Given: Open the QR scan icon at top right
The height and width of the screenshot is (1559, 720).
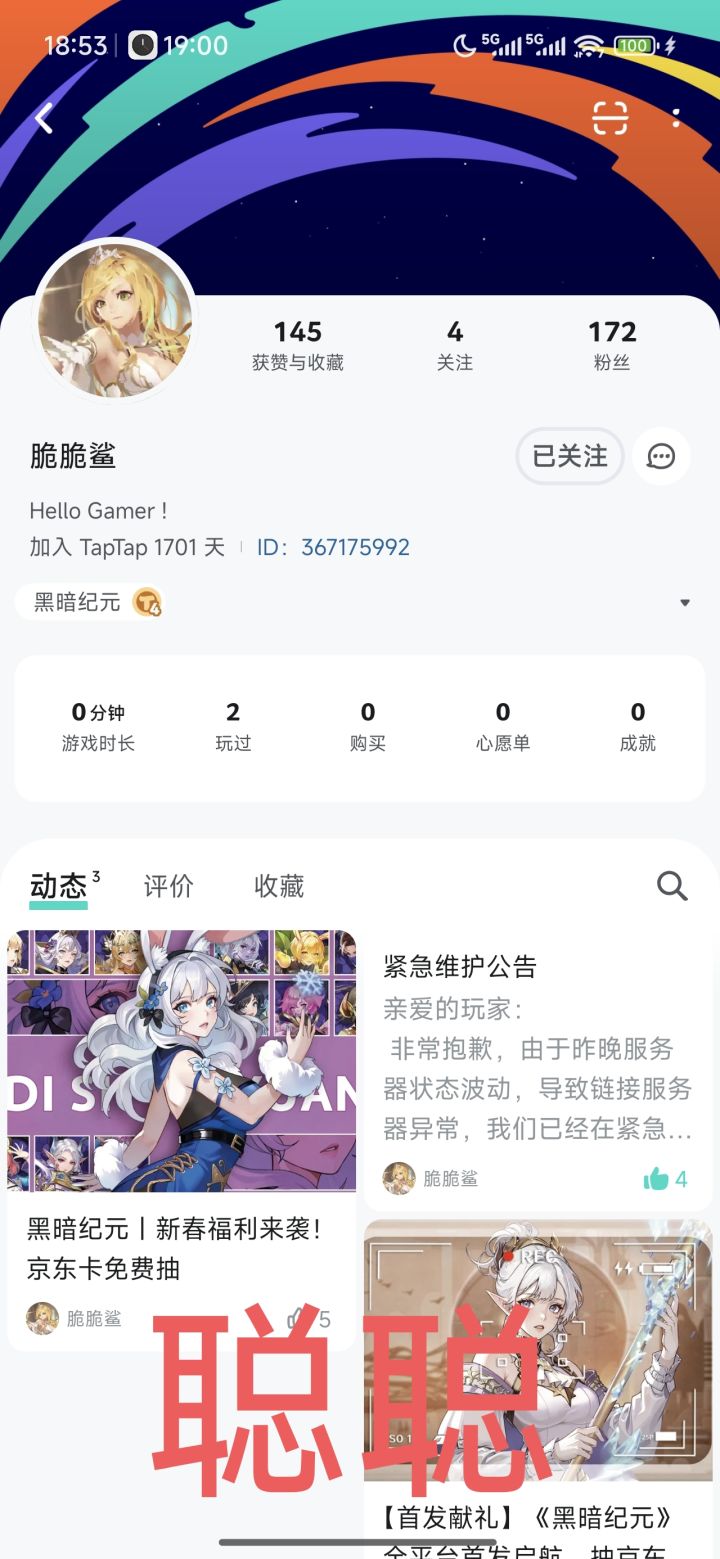Looking at the screenshot, I should [x=611, y=117].
